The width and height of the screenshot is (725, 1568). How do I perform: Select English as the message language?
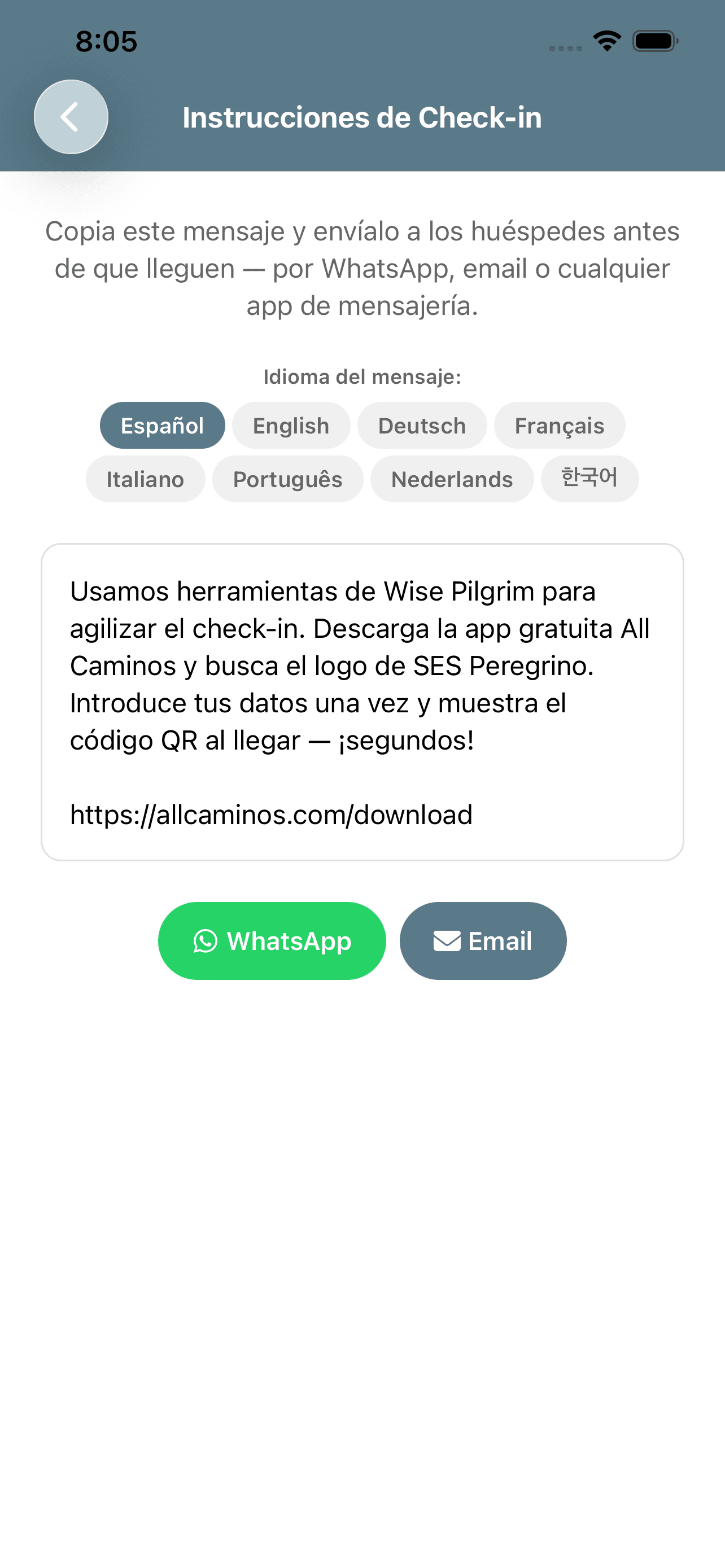tap(290, 426)
